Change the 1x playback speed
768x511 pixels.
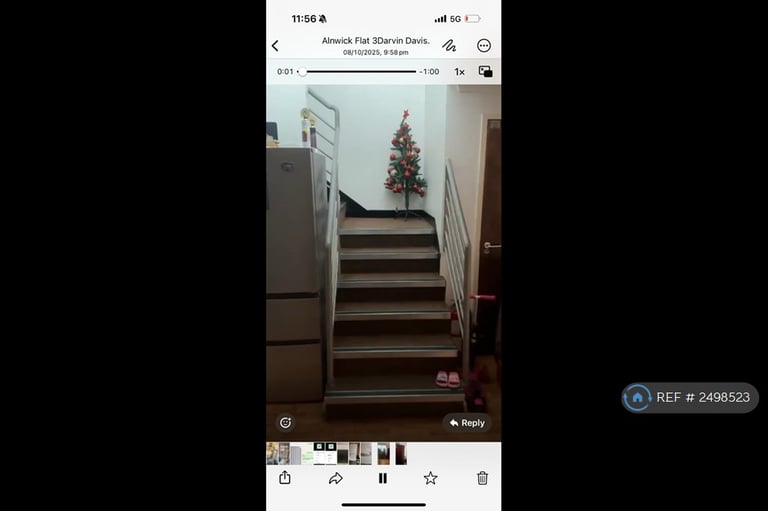459,72
